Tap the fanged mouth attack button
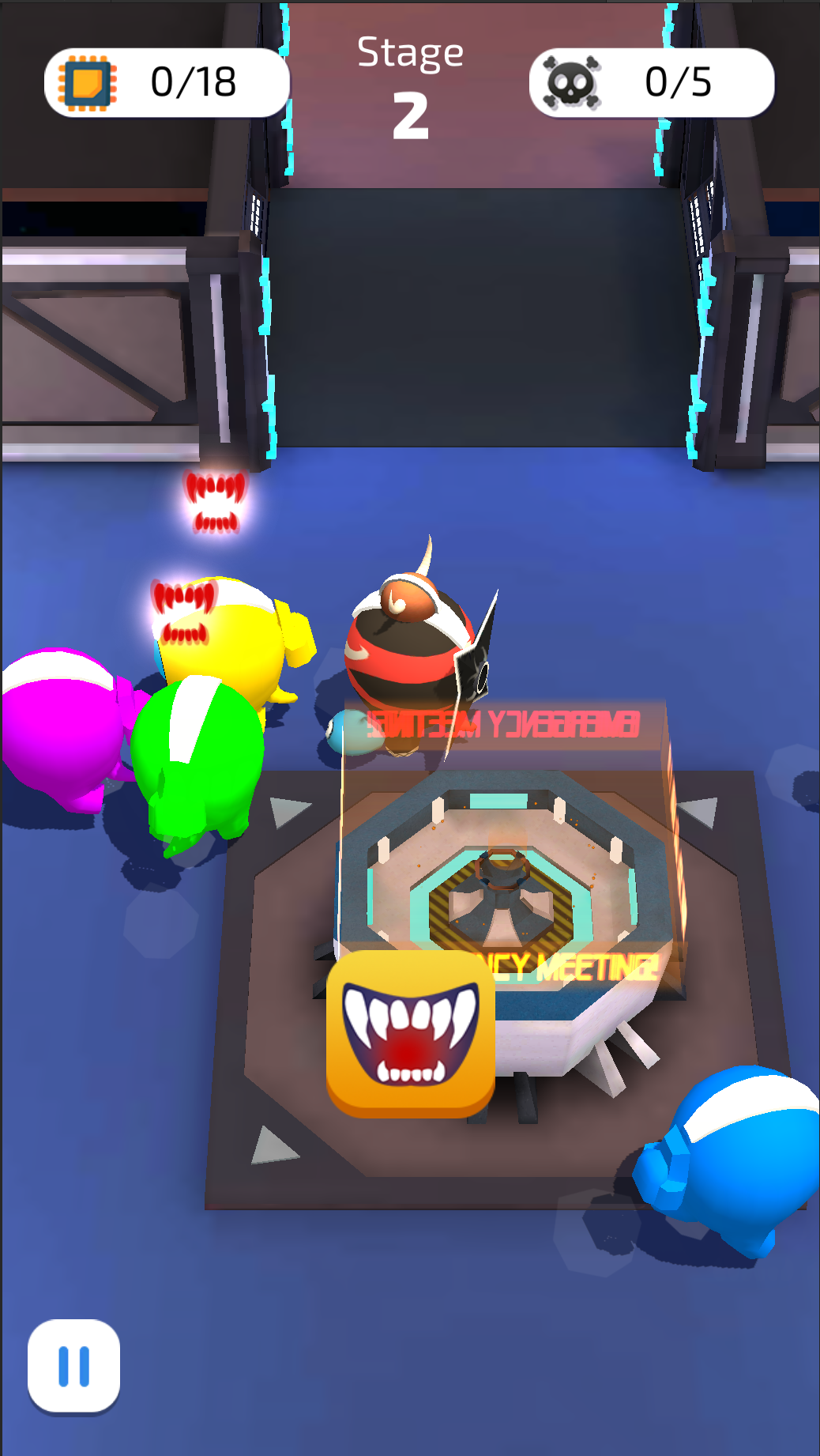The width and height of the screenshot is (820, 1456). pyautogui.click(x=410, y=1033)
